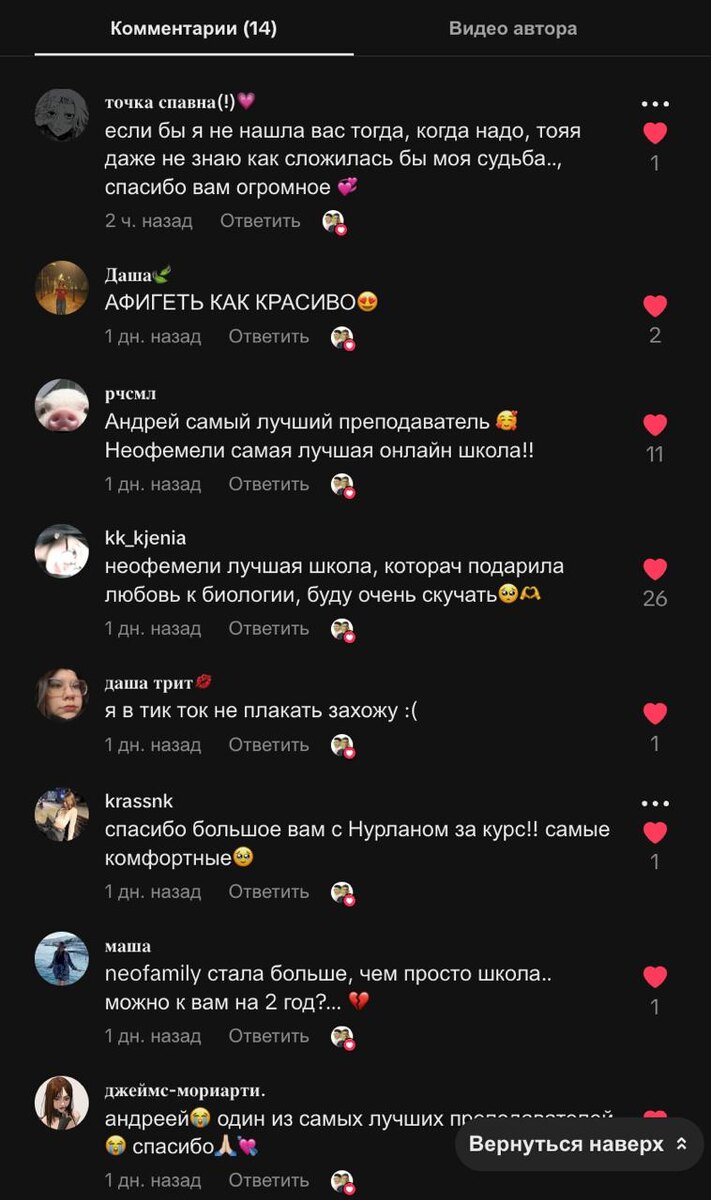Reply to Даша's comment
The image size is (711, 1200).
[x=268, y=337]
